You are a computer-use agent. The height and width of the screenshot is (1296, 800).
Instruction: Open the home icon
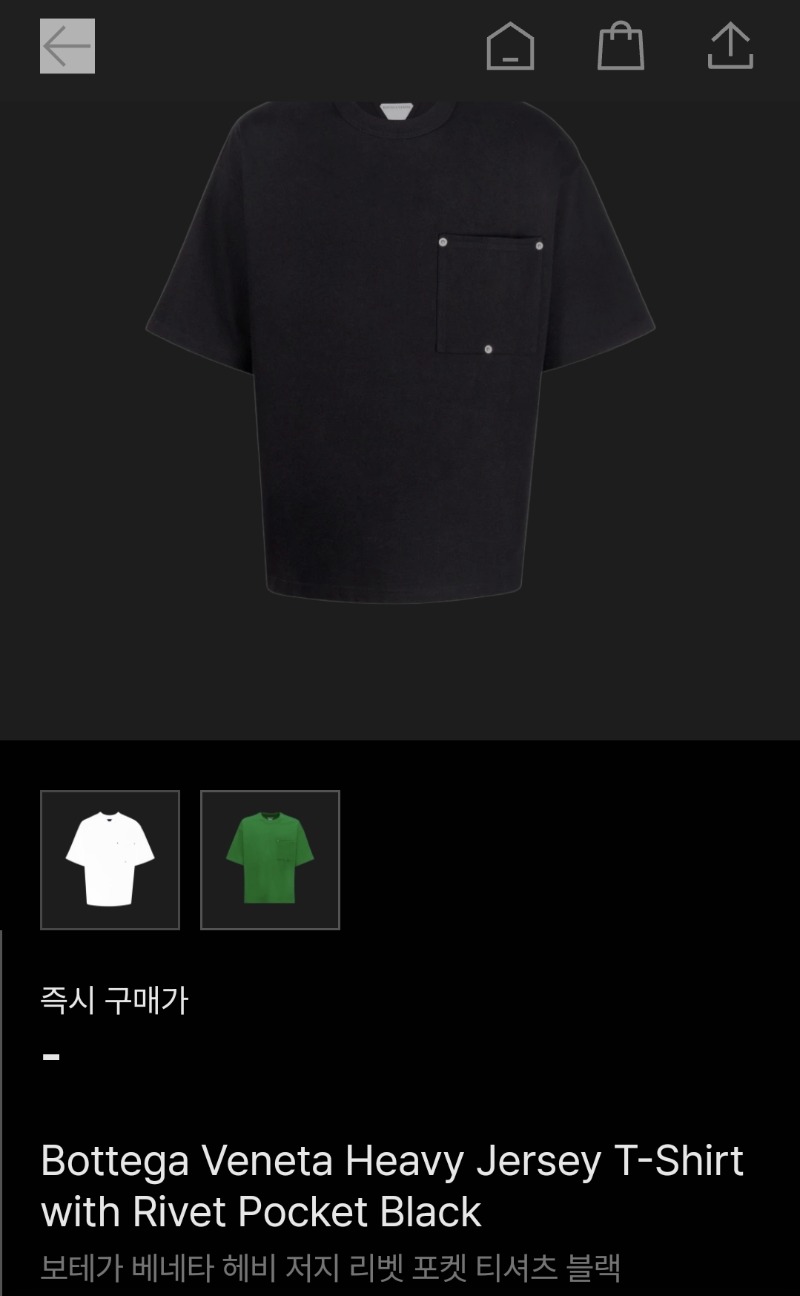(x=510, y=47)
